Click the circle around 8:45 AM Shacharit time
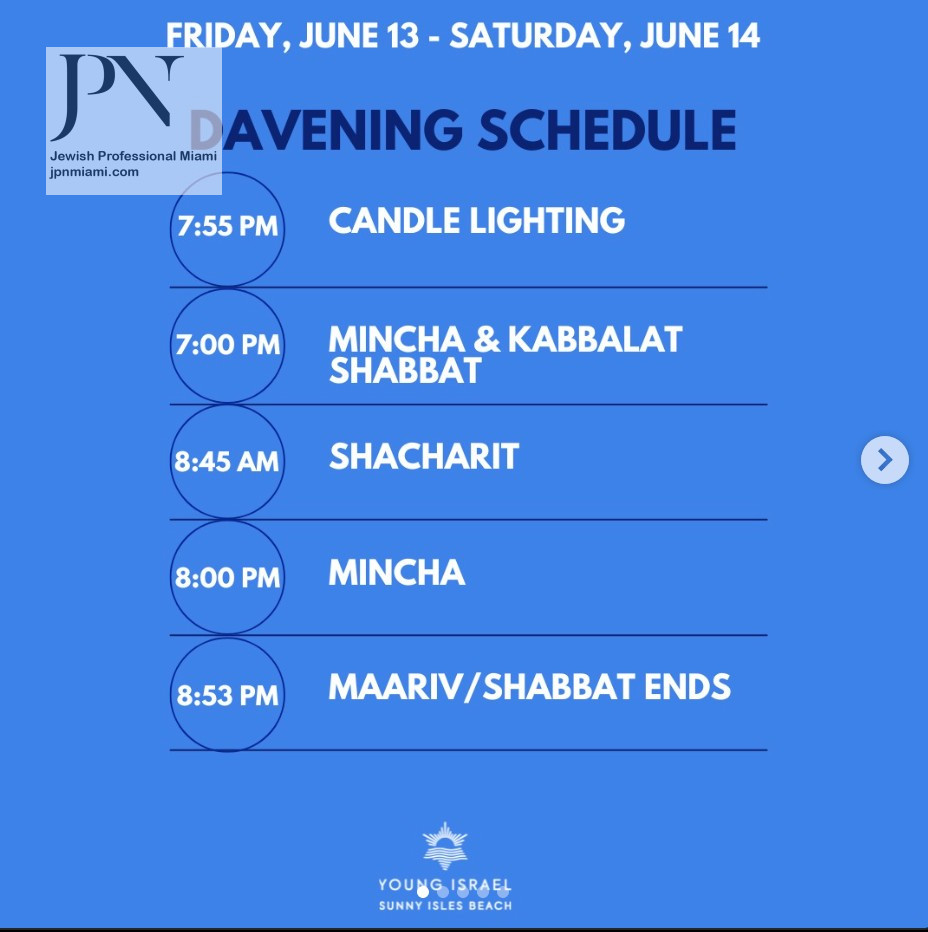 pos(227,461)
